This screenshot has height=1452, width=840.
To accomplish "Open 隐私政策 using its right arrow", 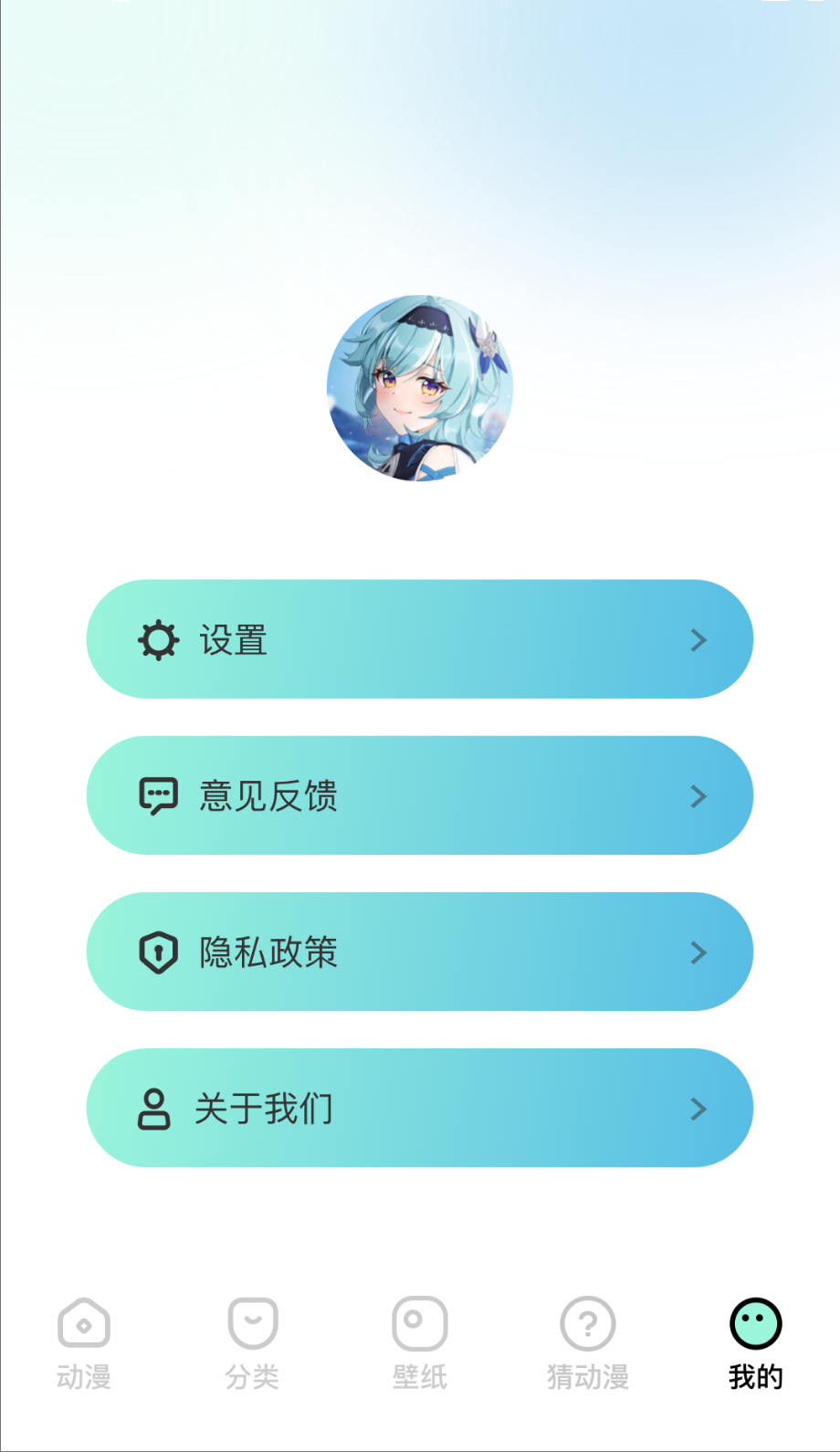I will [x=698, y=952].
